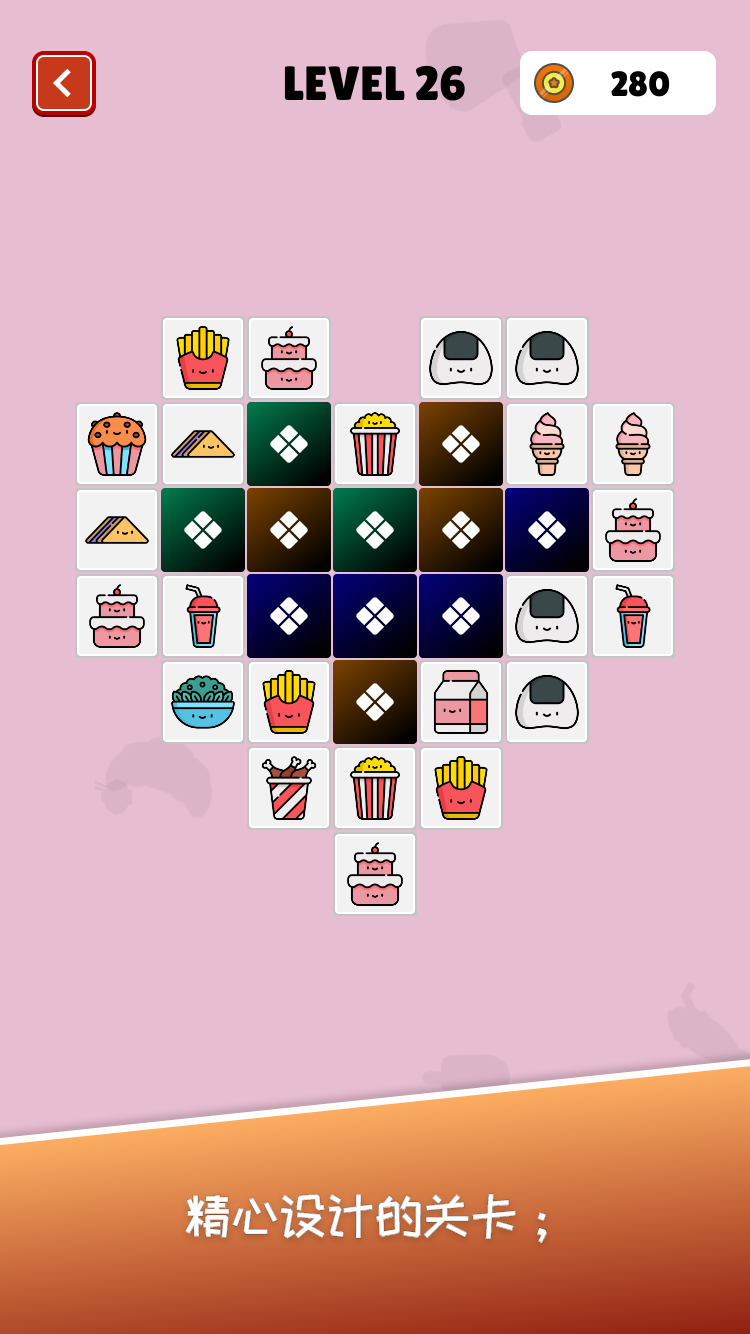Select the cupcake tile
Image resolution: width=750 pixels, height=1334 pixels.
tap(117, 444)
